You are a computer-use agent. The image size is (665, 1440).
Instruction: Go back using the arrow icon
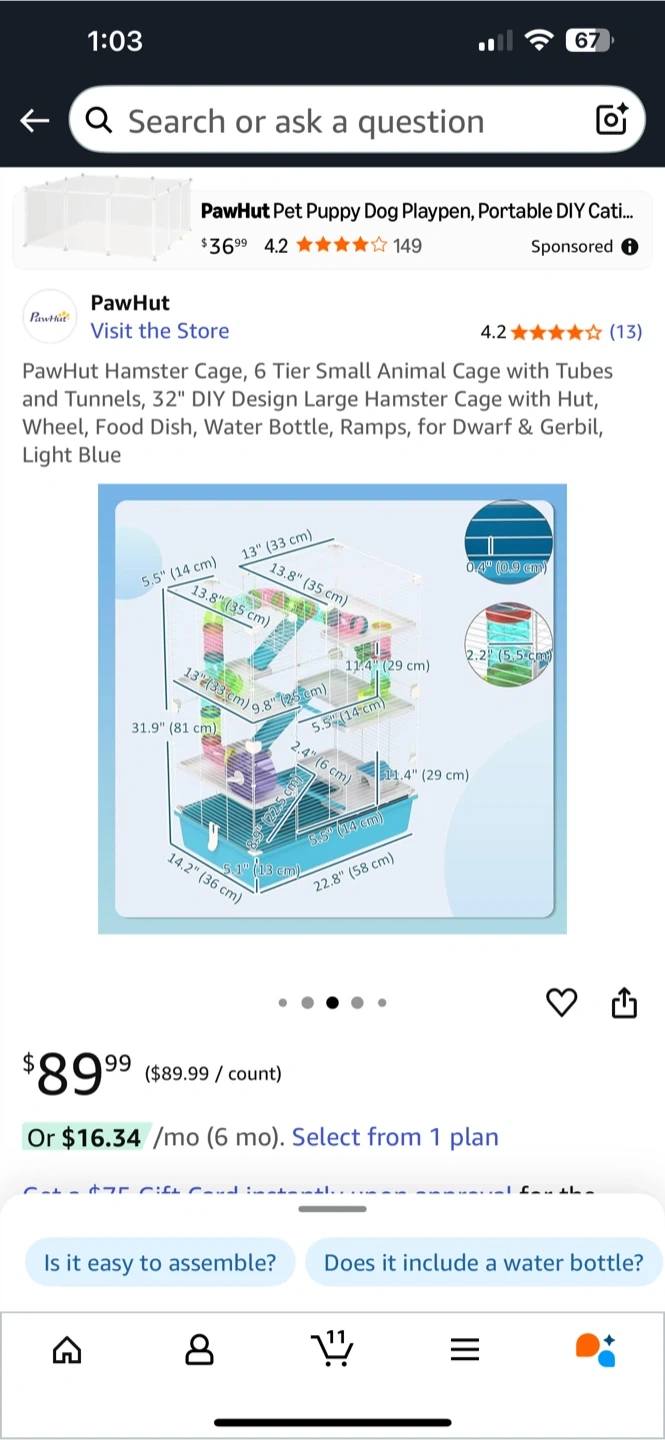[x=35, y=121]
